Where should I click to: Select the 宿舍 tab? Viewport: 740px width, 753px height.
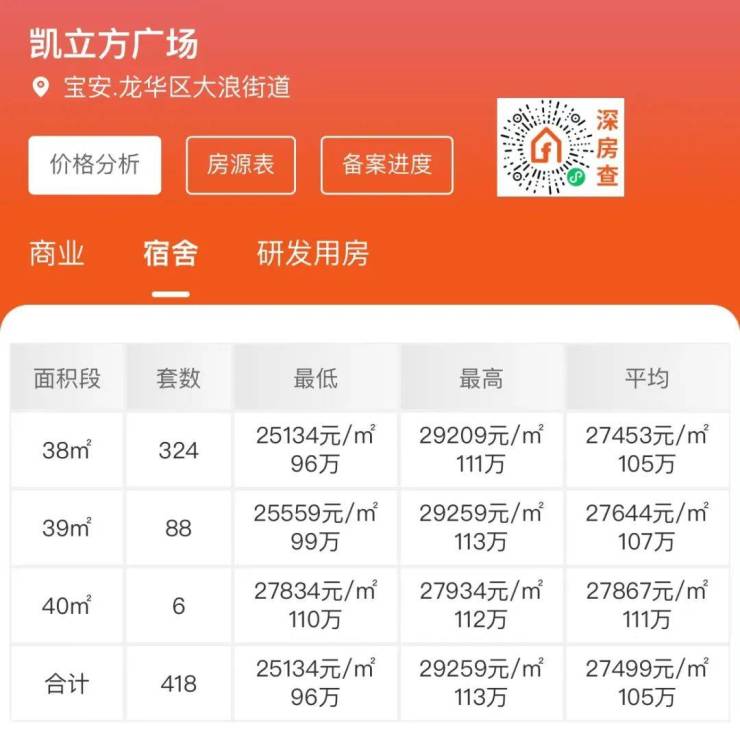point(170,254)
